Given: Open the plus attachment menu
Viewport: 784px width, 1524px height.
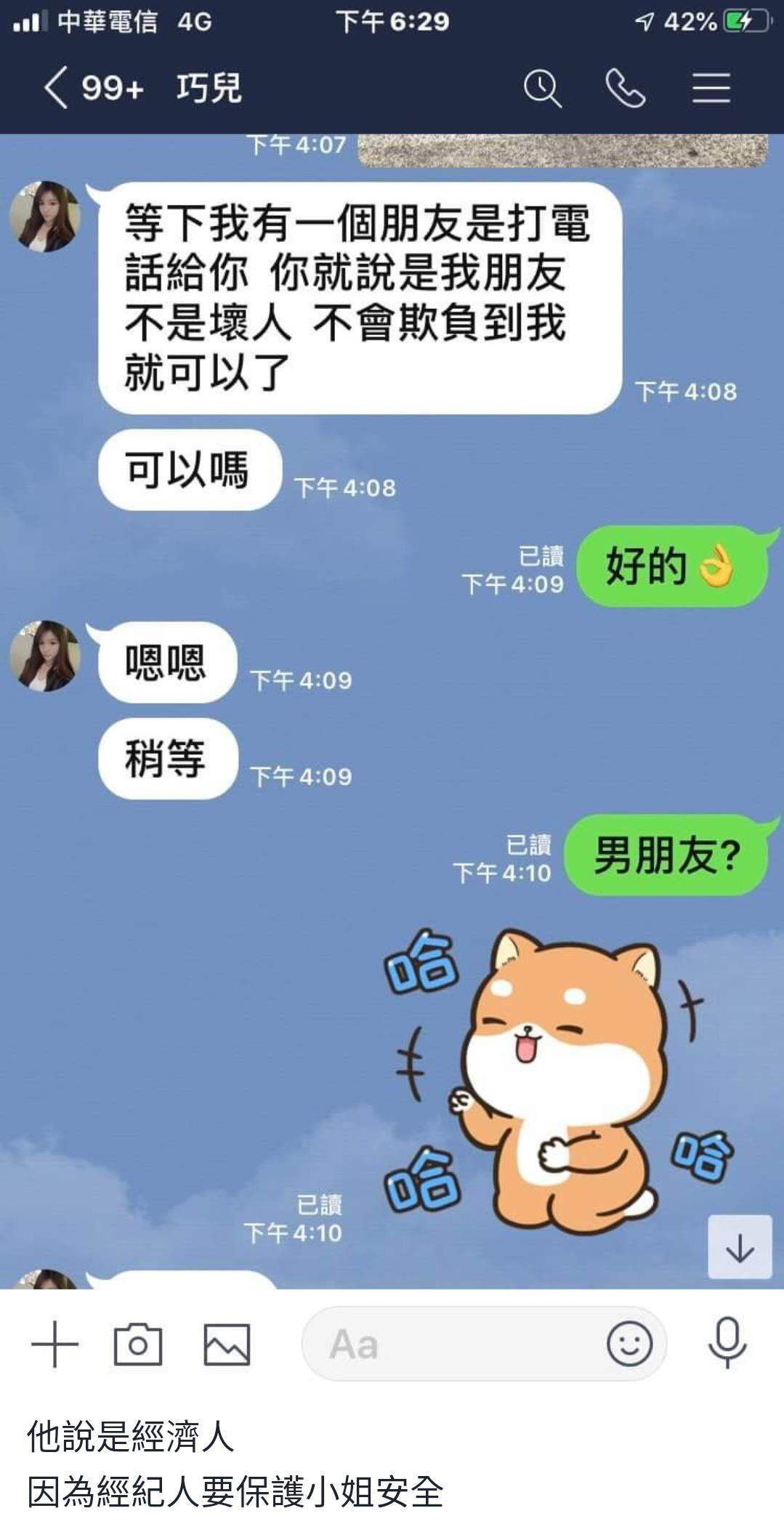Looking at the screenshot, I should click(x=55, y=1344).
